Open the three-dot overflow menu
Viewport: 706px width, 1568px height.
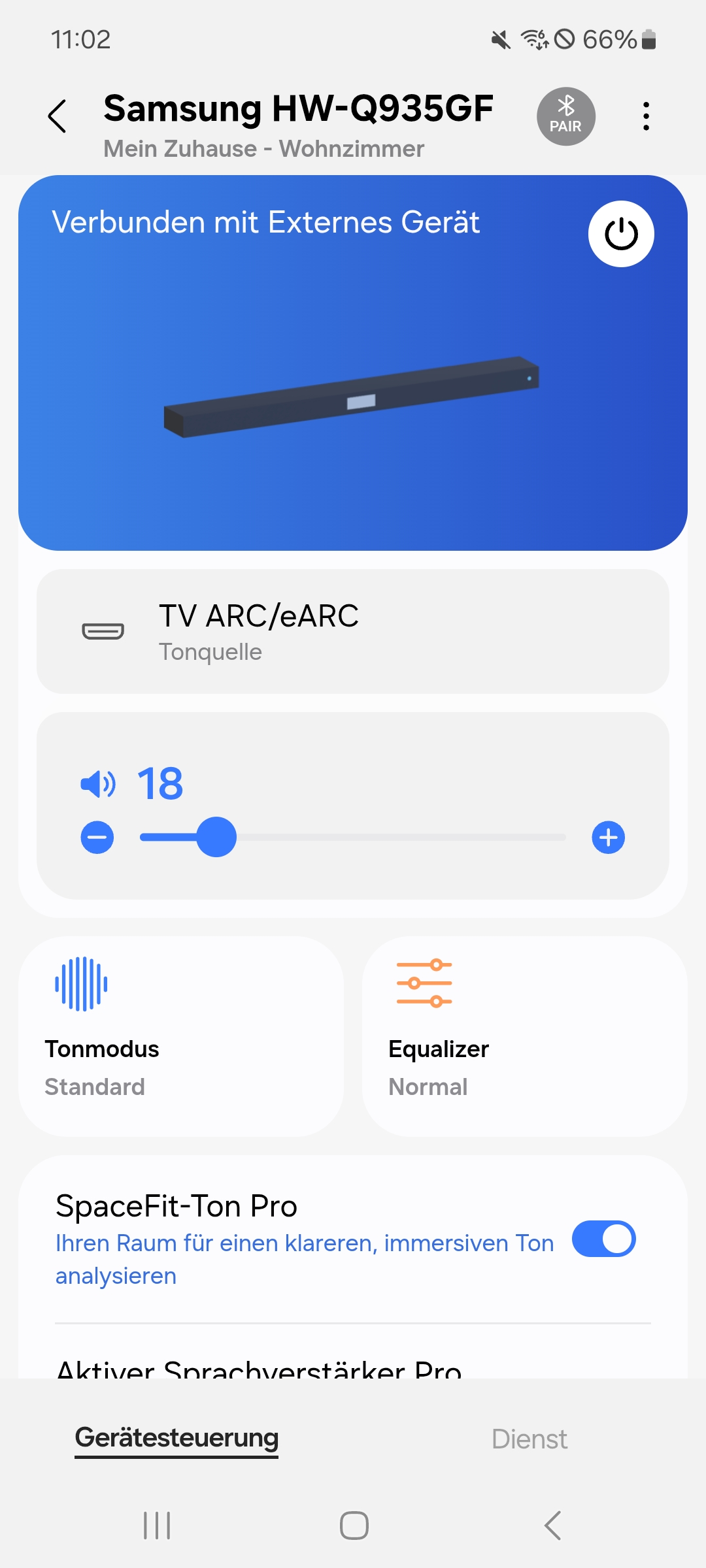(646, 116)
